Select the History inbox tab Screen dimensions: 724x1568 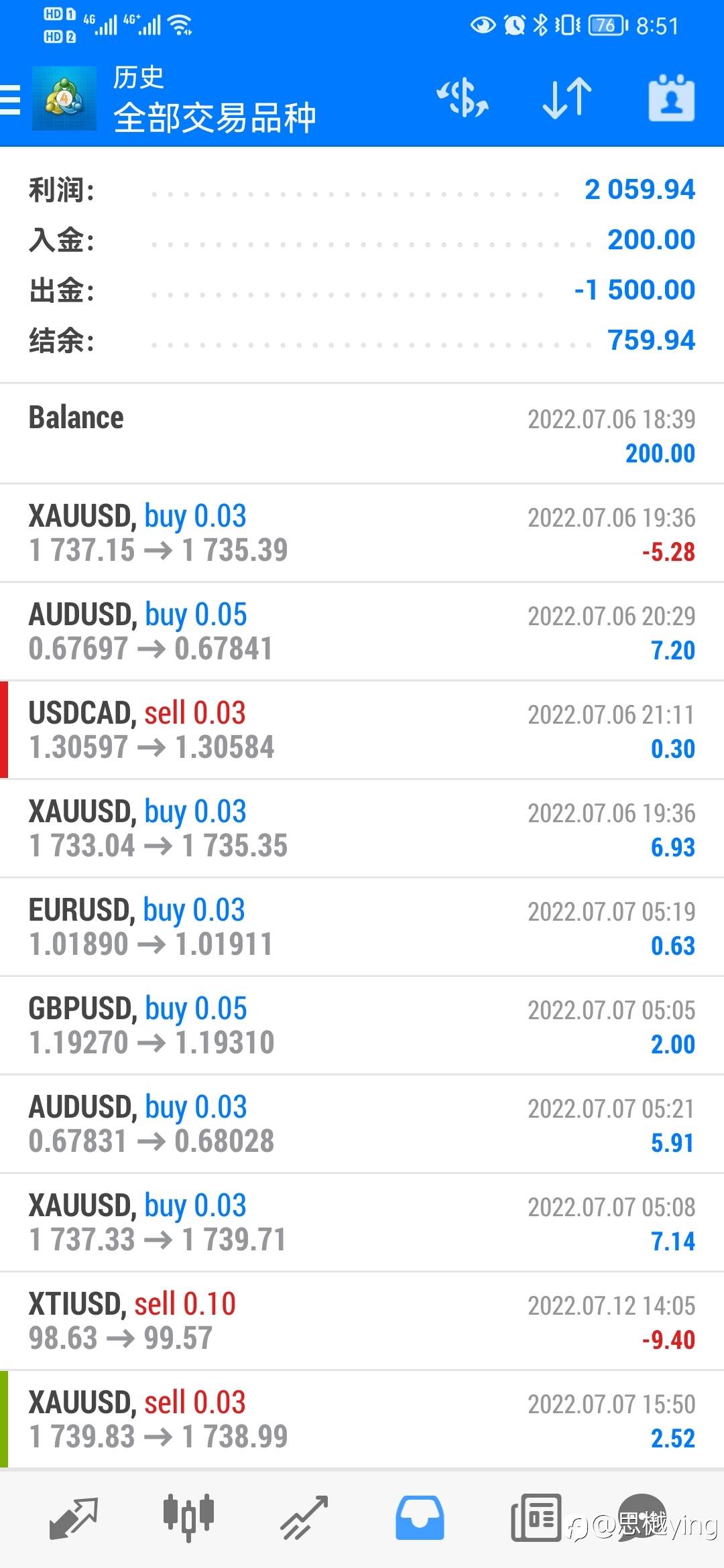pyautogui.click(x=420, y=1518)
